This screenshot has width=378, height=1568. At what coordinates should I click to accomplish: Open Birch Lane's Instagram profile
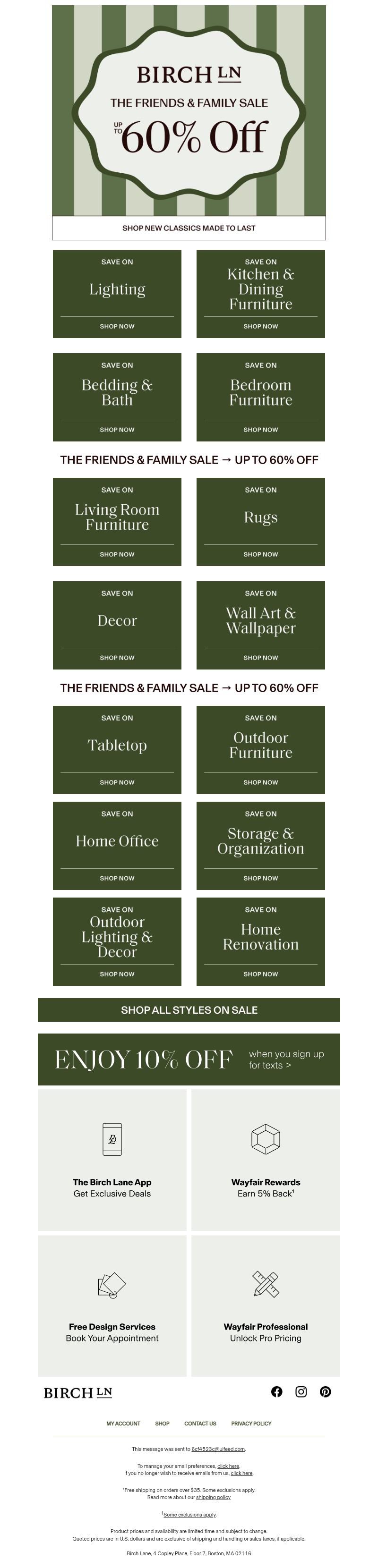[301, 1391]
